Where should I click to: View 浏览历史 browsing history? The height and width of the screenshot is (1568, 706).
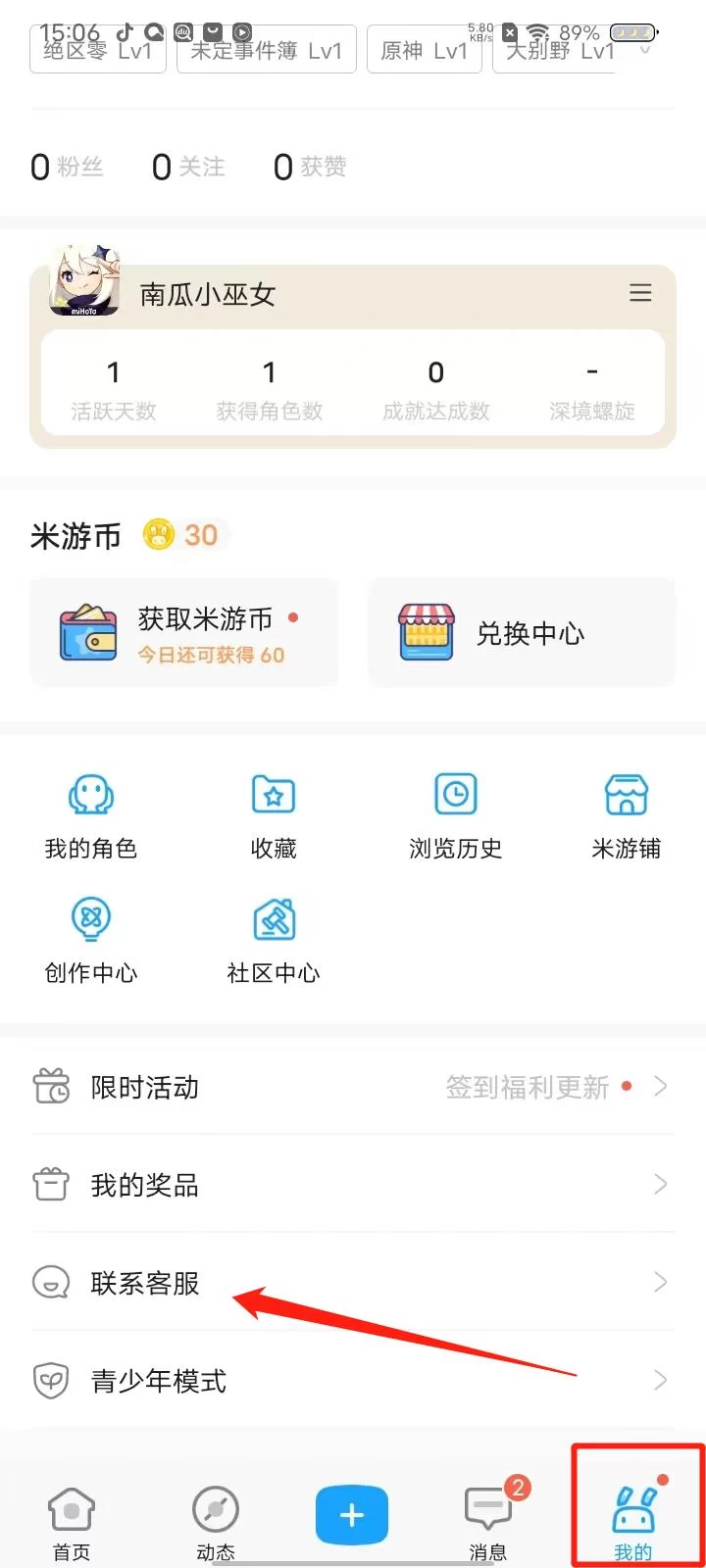(455, 794)
